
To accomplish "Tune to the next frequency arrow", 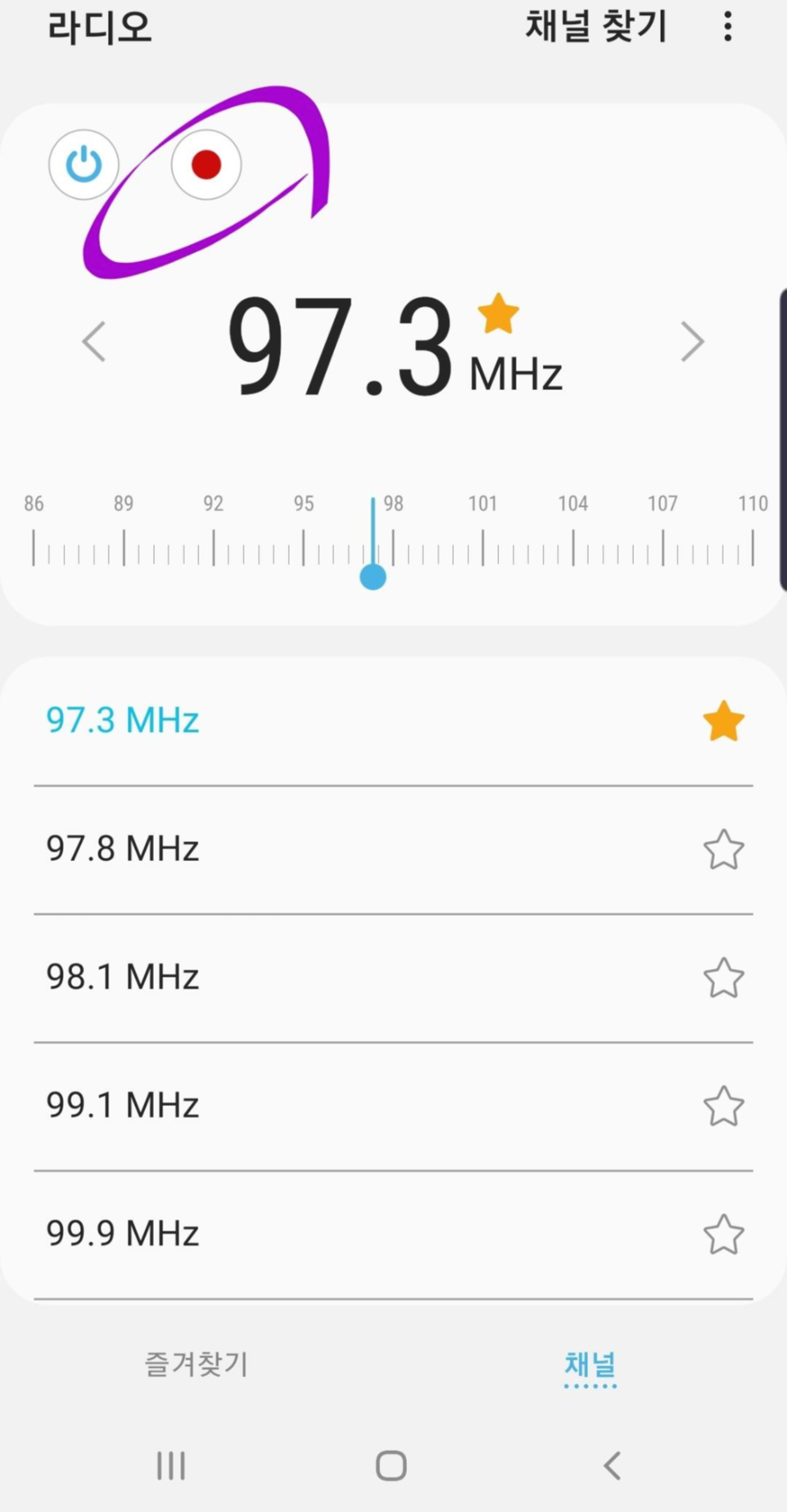I will (x=692, y=342).
